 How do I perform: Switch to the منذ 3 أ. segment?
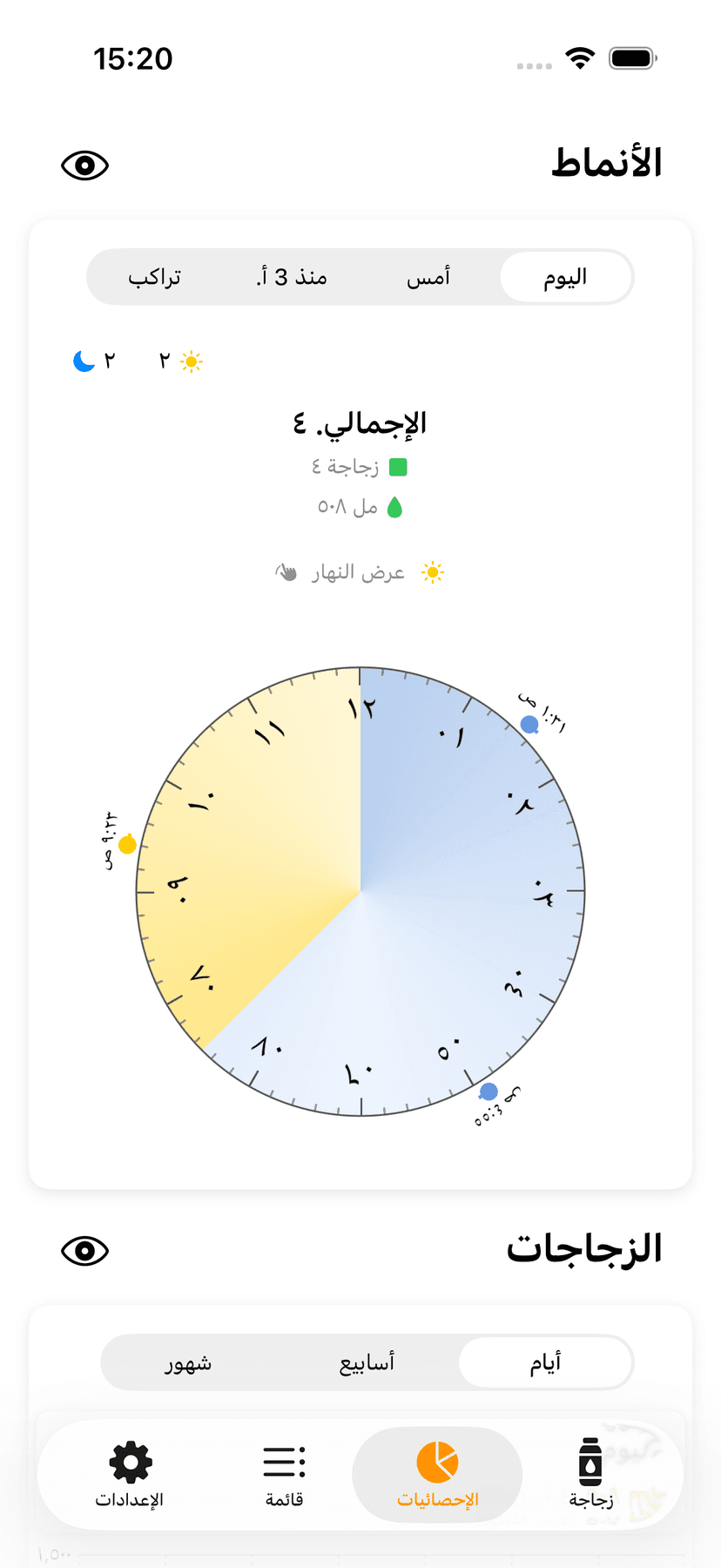pyautogui.click(x=292, y=278)
